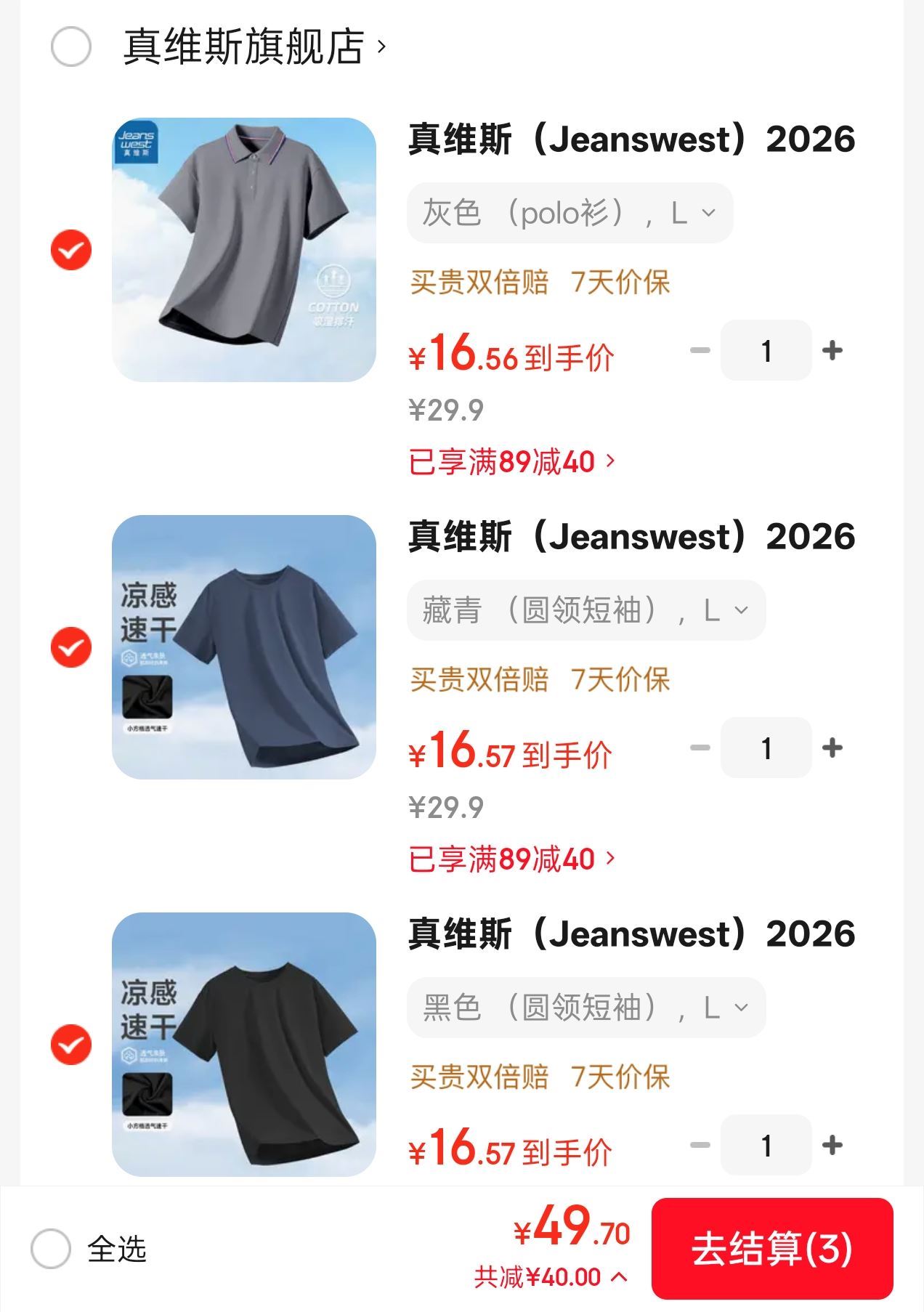Screen dimensions: 924x1312
Task: View 已享满89减40 promo for navy tee
Action: tap(512, 859)
